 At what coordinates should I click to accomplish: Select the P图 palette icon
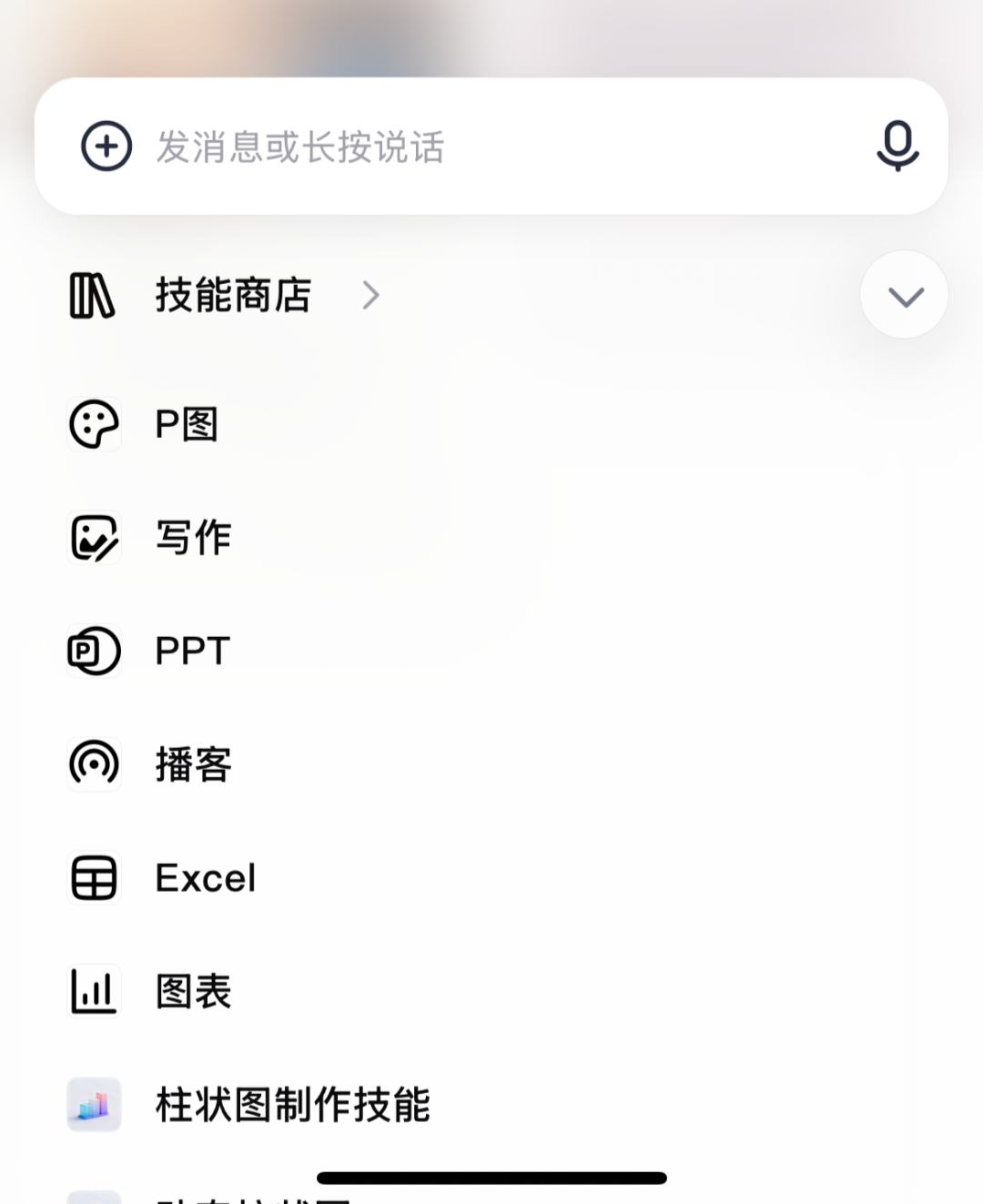point(94,424)
